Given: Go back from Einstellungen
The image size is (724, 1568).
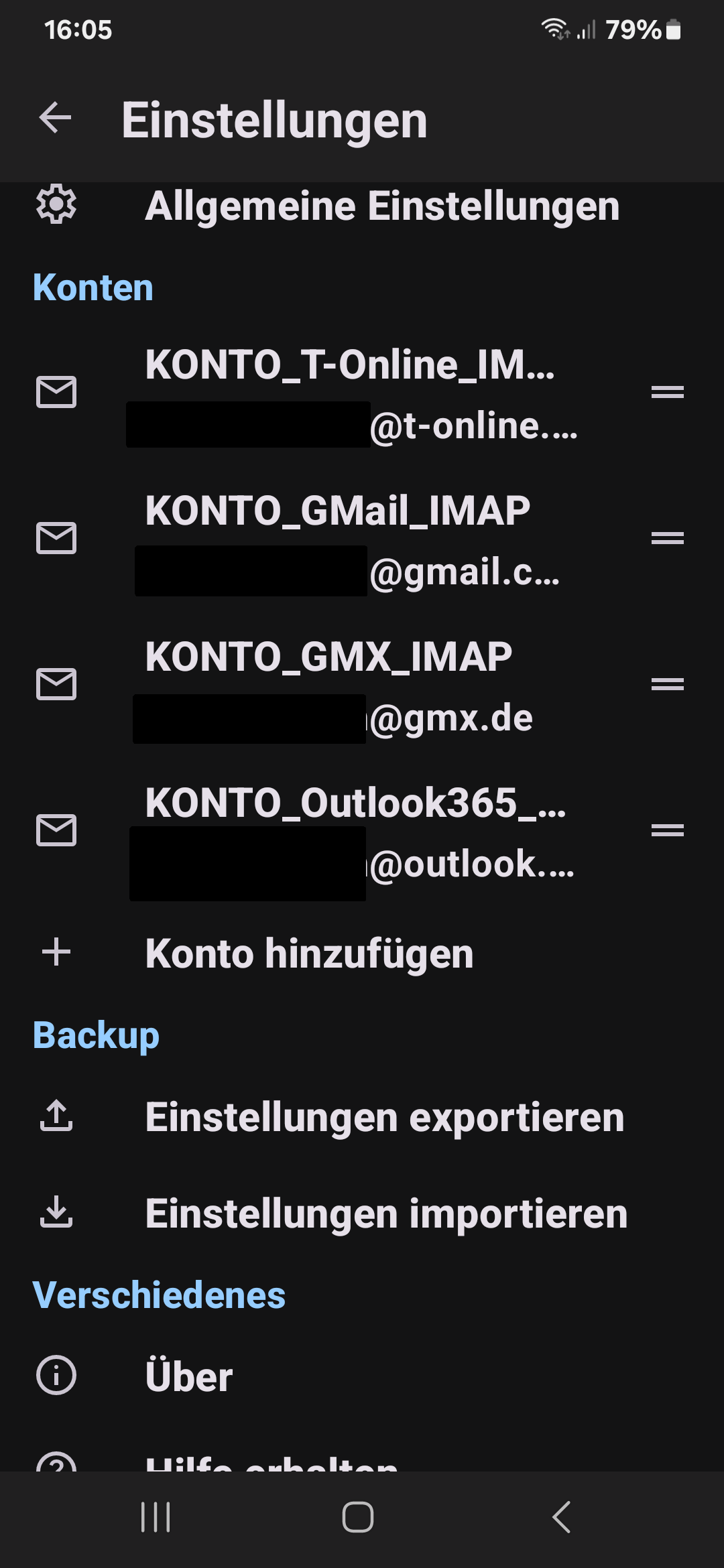Looking at the screenshot, I should pyautogui.click(x=56, y=119).
